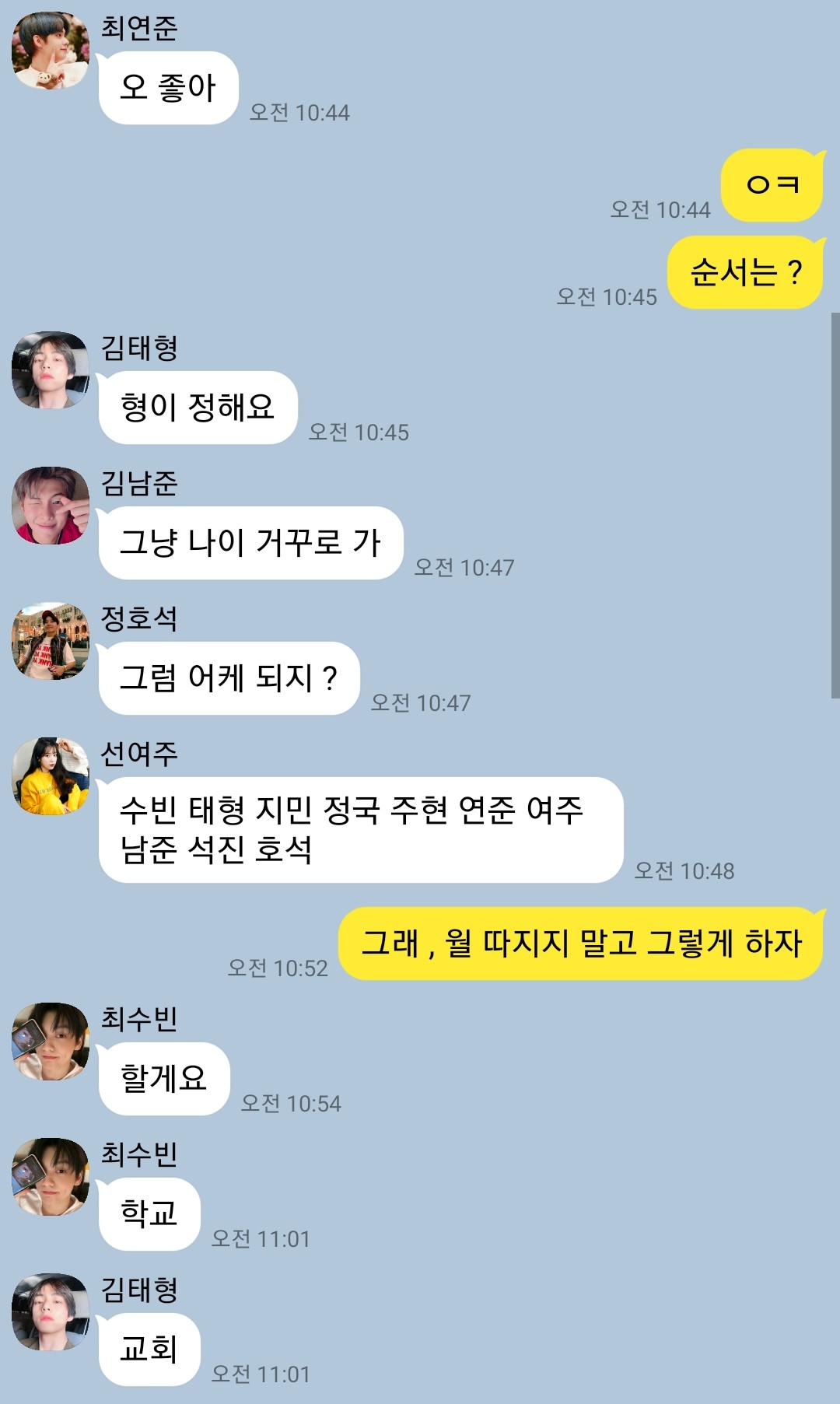Open 김태형's avatar beside 형이 정해요
The image size is (840, 1404).
(51, 370)
